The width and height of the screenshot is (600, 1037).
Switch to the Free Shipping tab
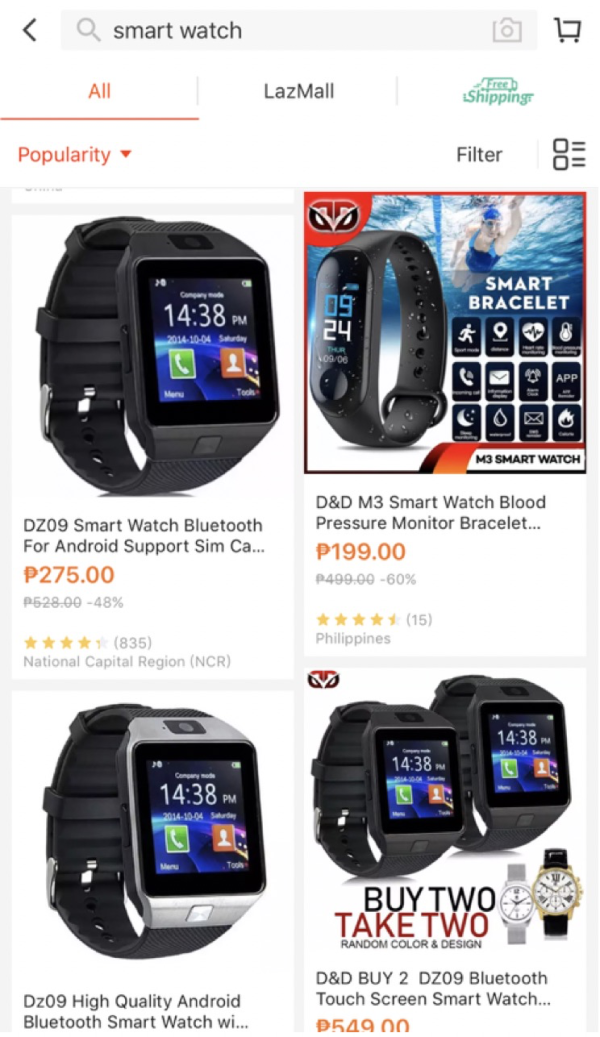coord(498,92)
